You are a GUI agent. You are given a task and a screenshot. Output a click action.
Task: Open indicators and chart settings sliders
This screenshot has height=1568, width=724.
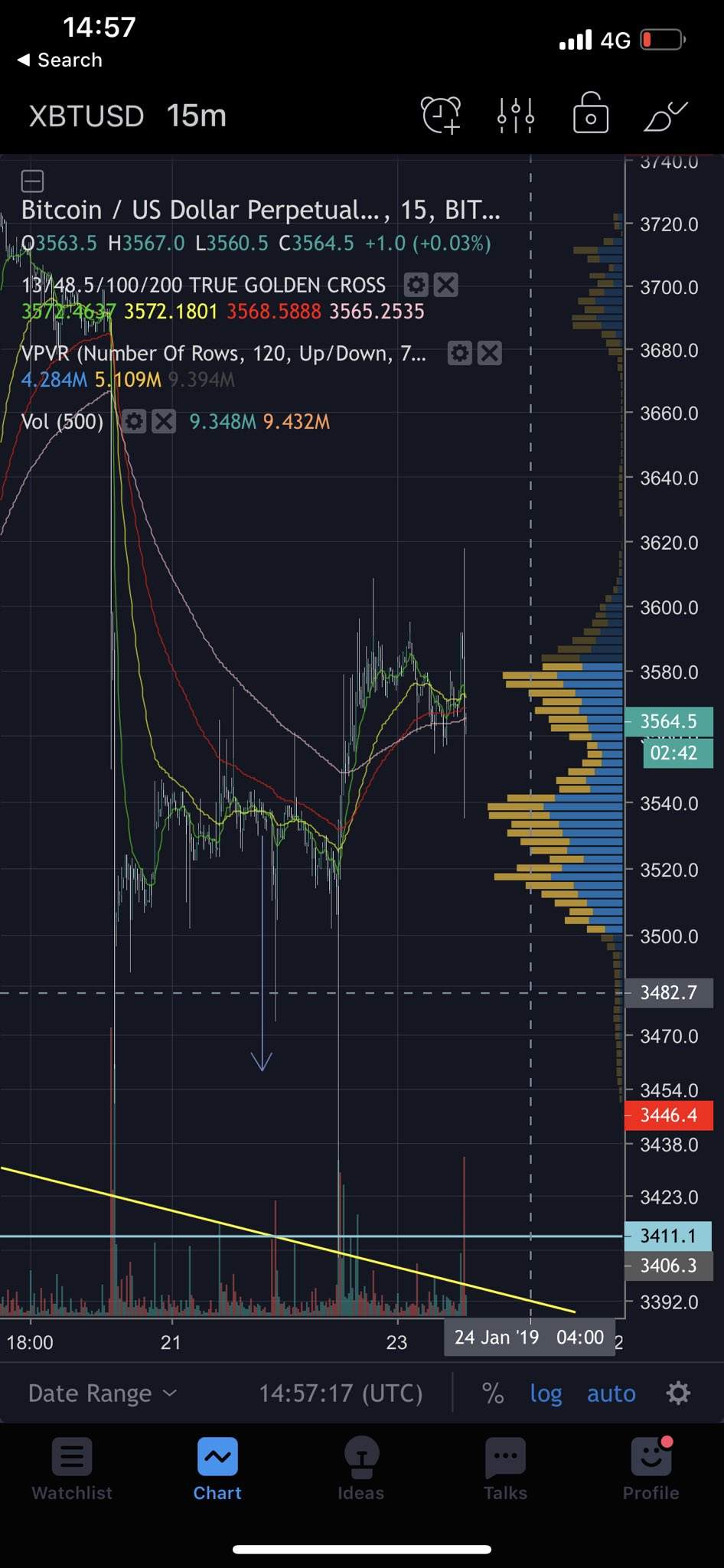click(516, 116)
